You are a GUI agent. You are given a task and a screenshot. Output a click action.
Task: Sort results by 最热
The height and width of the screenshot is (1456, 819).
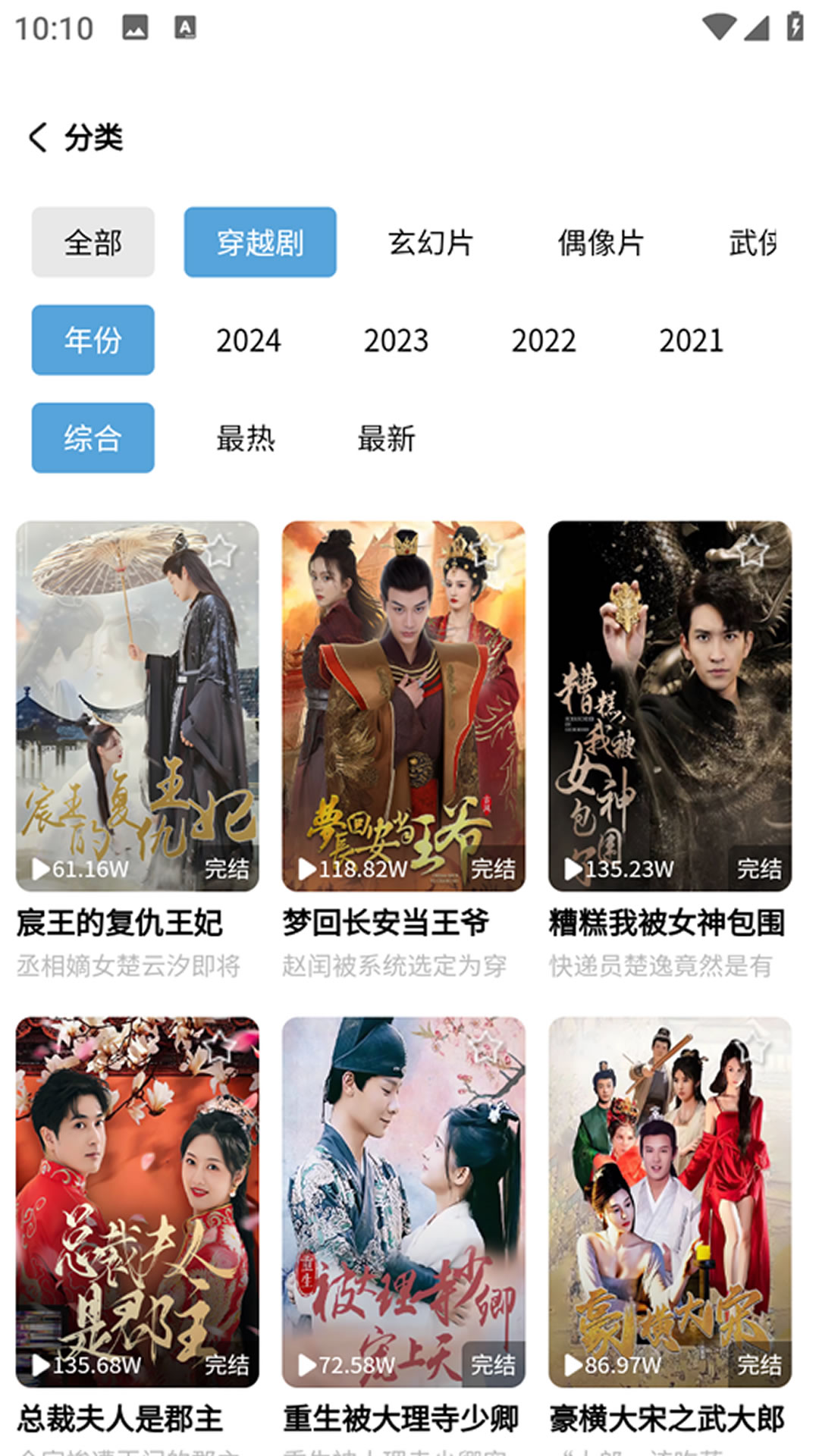(x=246, y=438)
